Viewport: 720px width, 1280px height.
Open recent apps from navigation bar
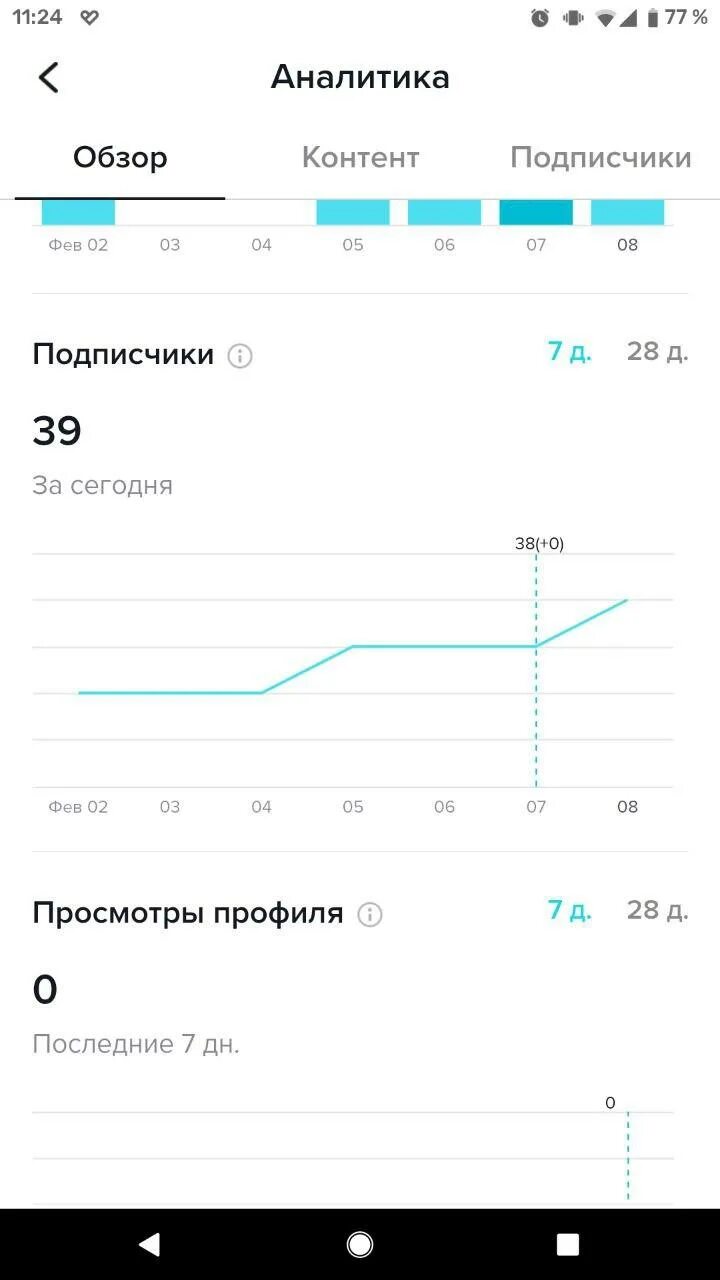(568, 1244)
